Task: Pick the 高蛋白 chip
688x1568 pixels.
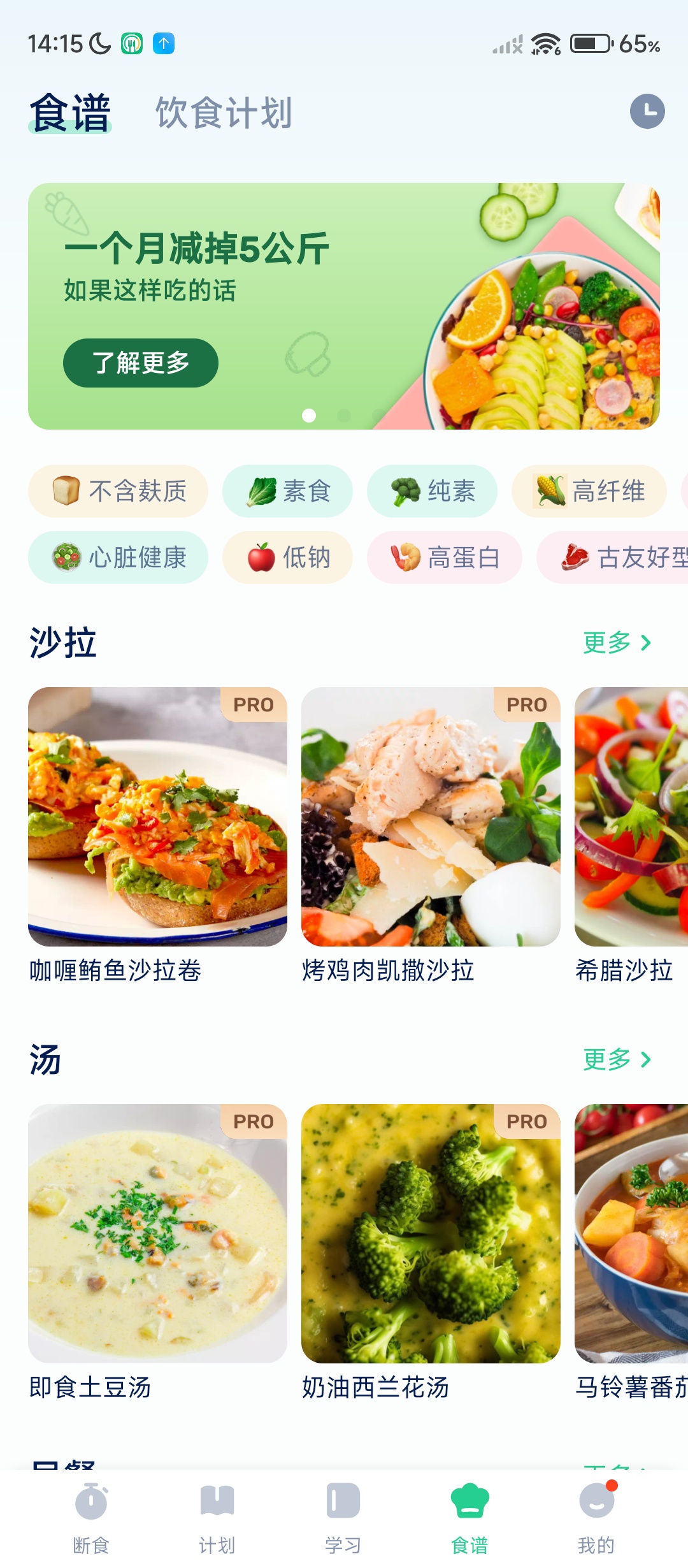Action: pyautogui.click(x=445, y=558)
